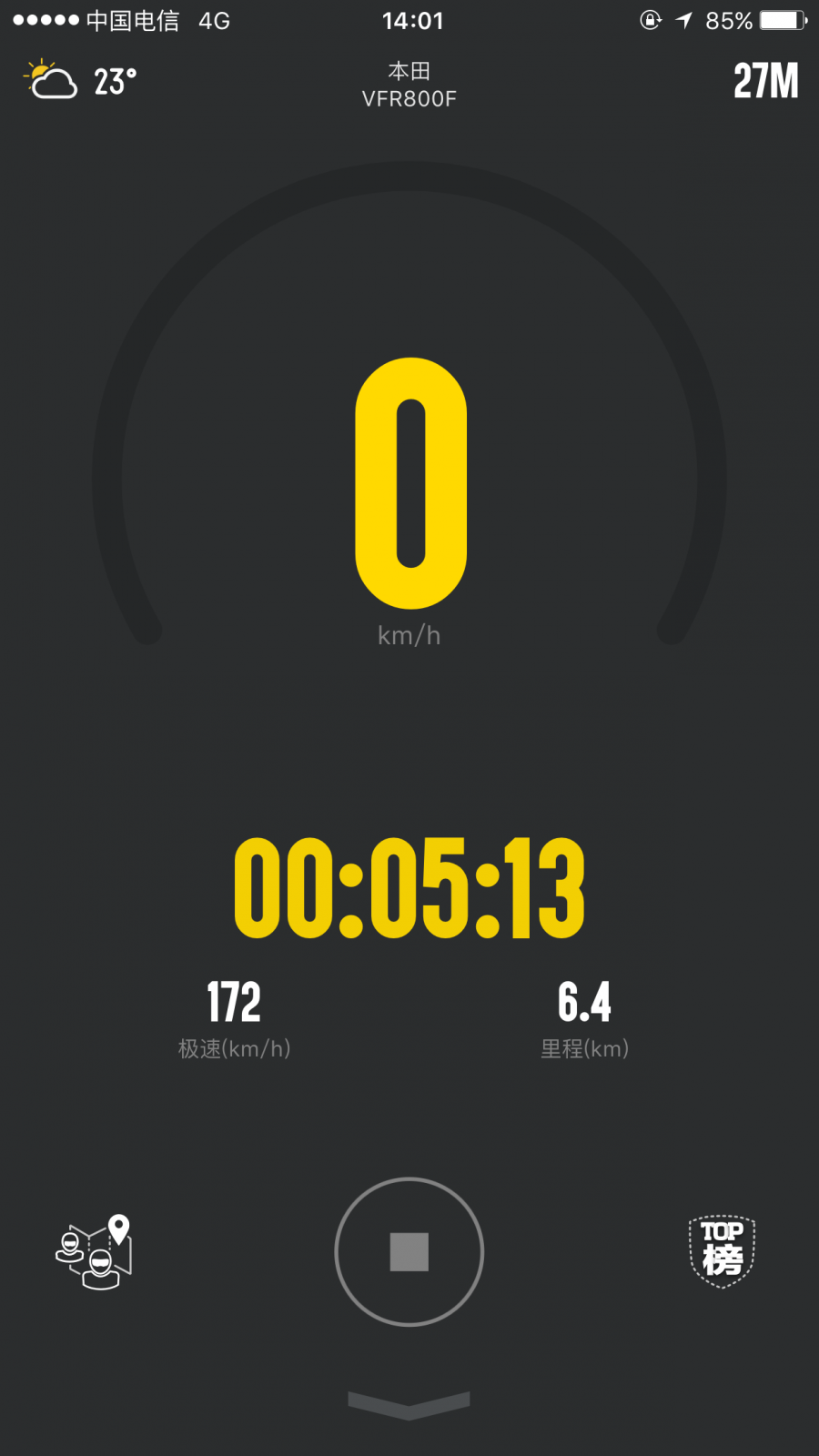Stop the ride recording
The width and height of the screenshot is (819, 1456).
409,1251
